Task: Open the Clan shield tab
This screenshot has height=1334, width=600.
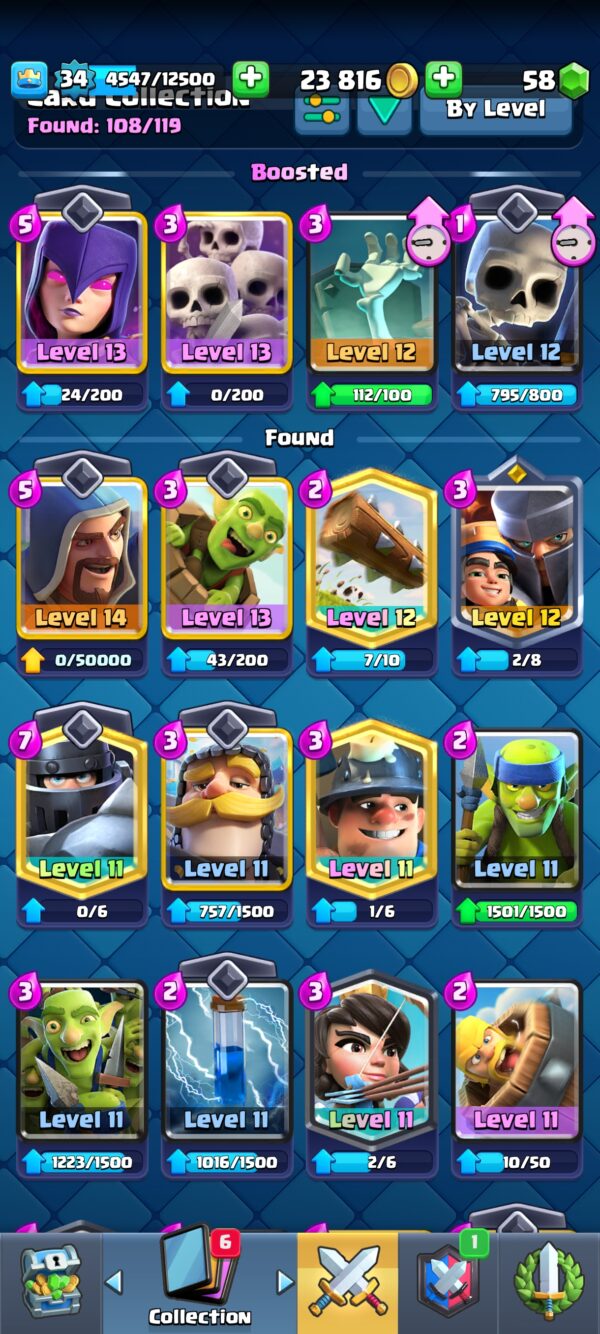Action: click(446, 1283)
